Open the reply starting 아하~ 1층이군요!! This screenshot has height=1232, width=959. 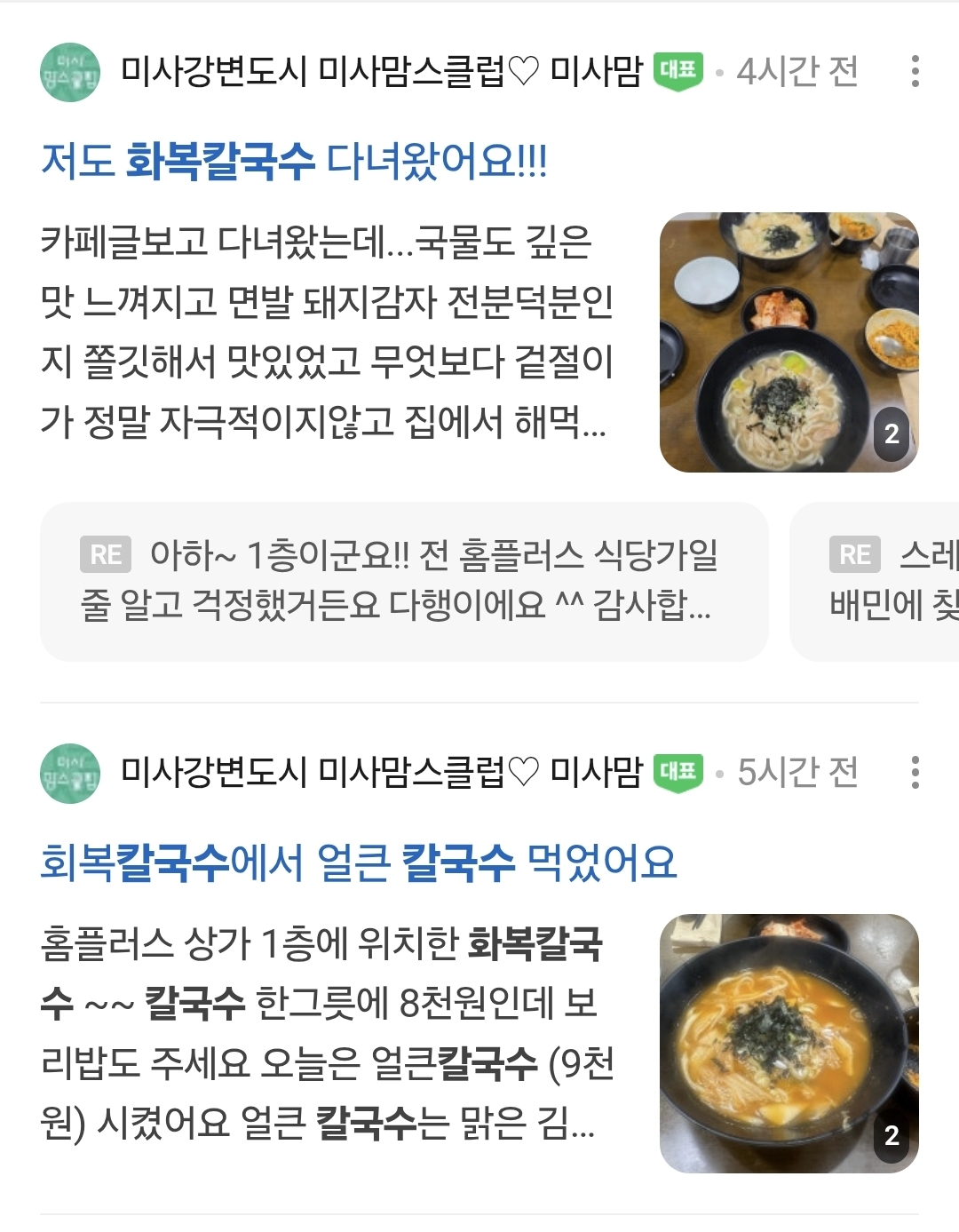click(x=404, y=581)
